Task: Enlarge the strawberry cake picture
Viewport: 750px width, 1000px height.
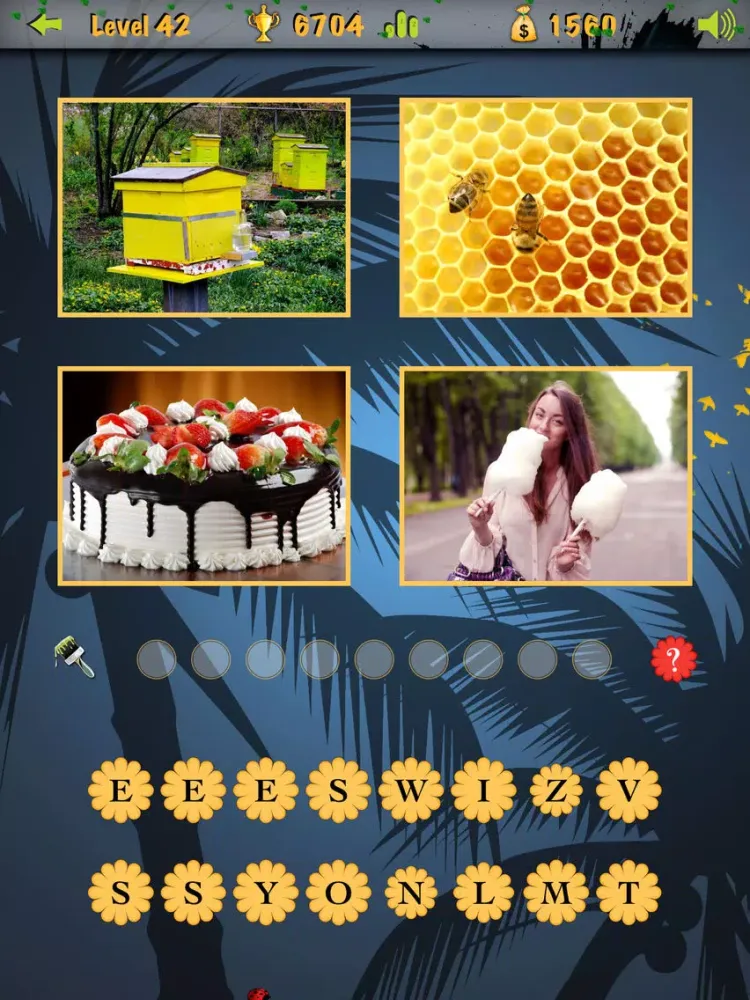Action: coord(204,476)
